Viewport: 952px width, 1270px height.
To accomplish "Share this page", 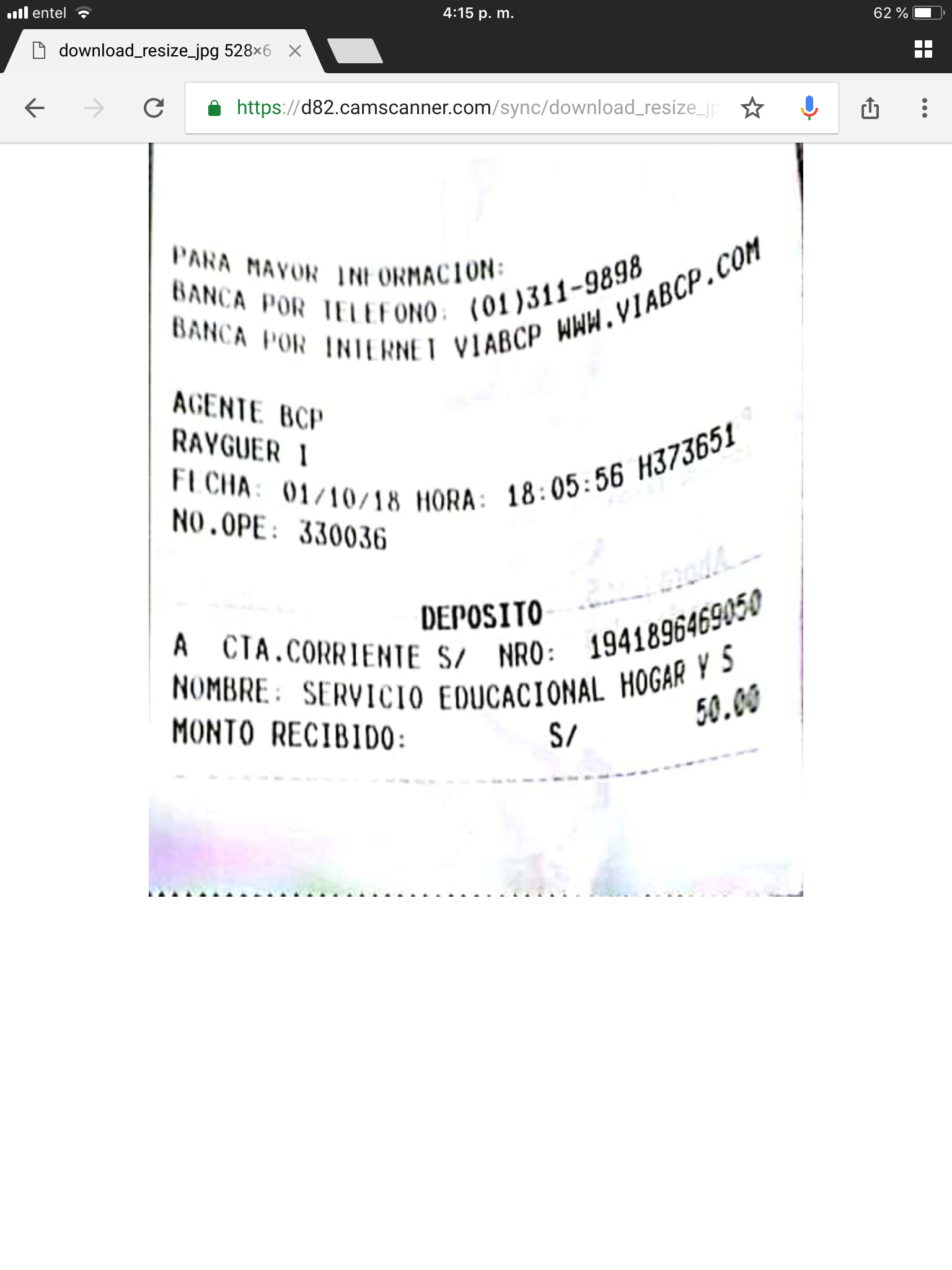I will 870,109.
